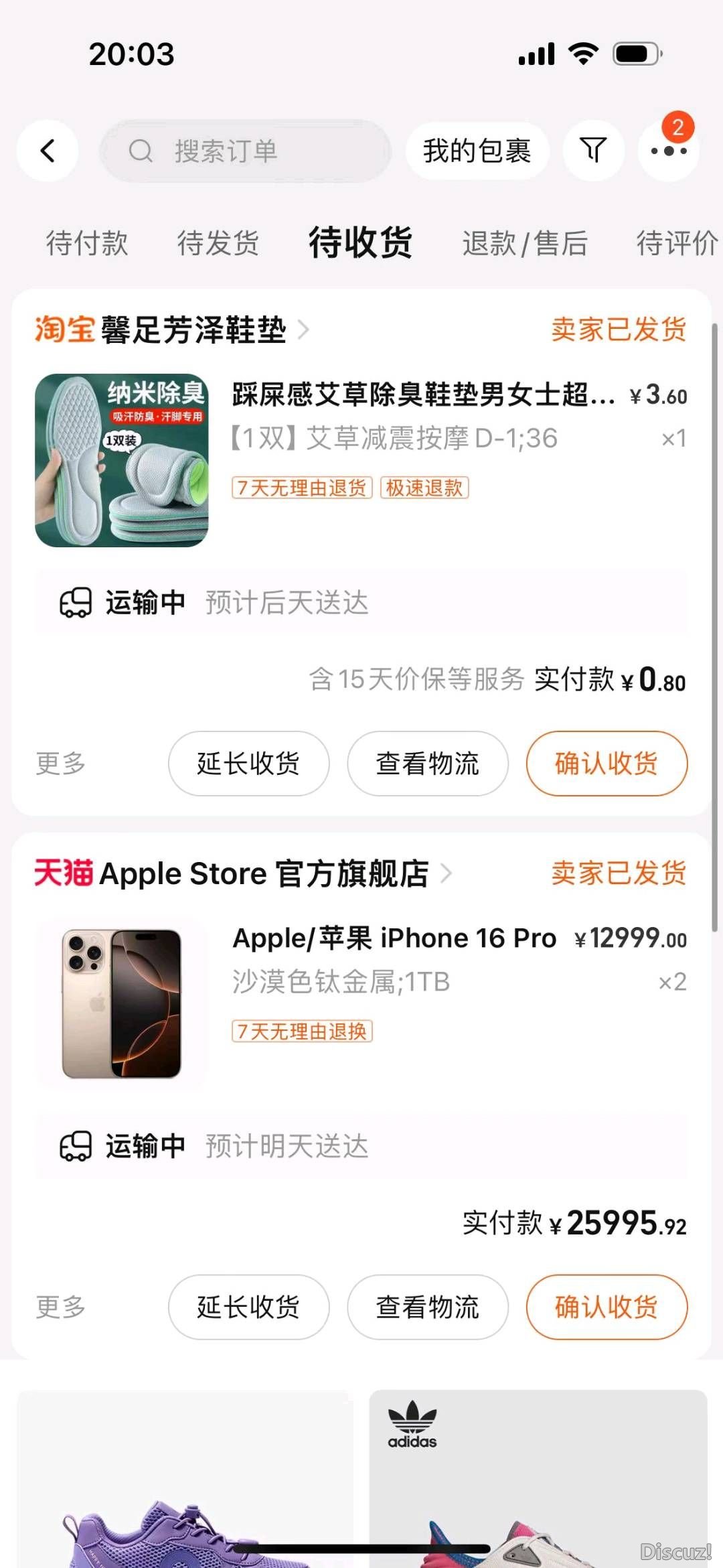View logistics for the iPhone 16 Pro order
Screen dimensions: 723x1568
(x=427, y=1307)
